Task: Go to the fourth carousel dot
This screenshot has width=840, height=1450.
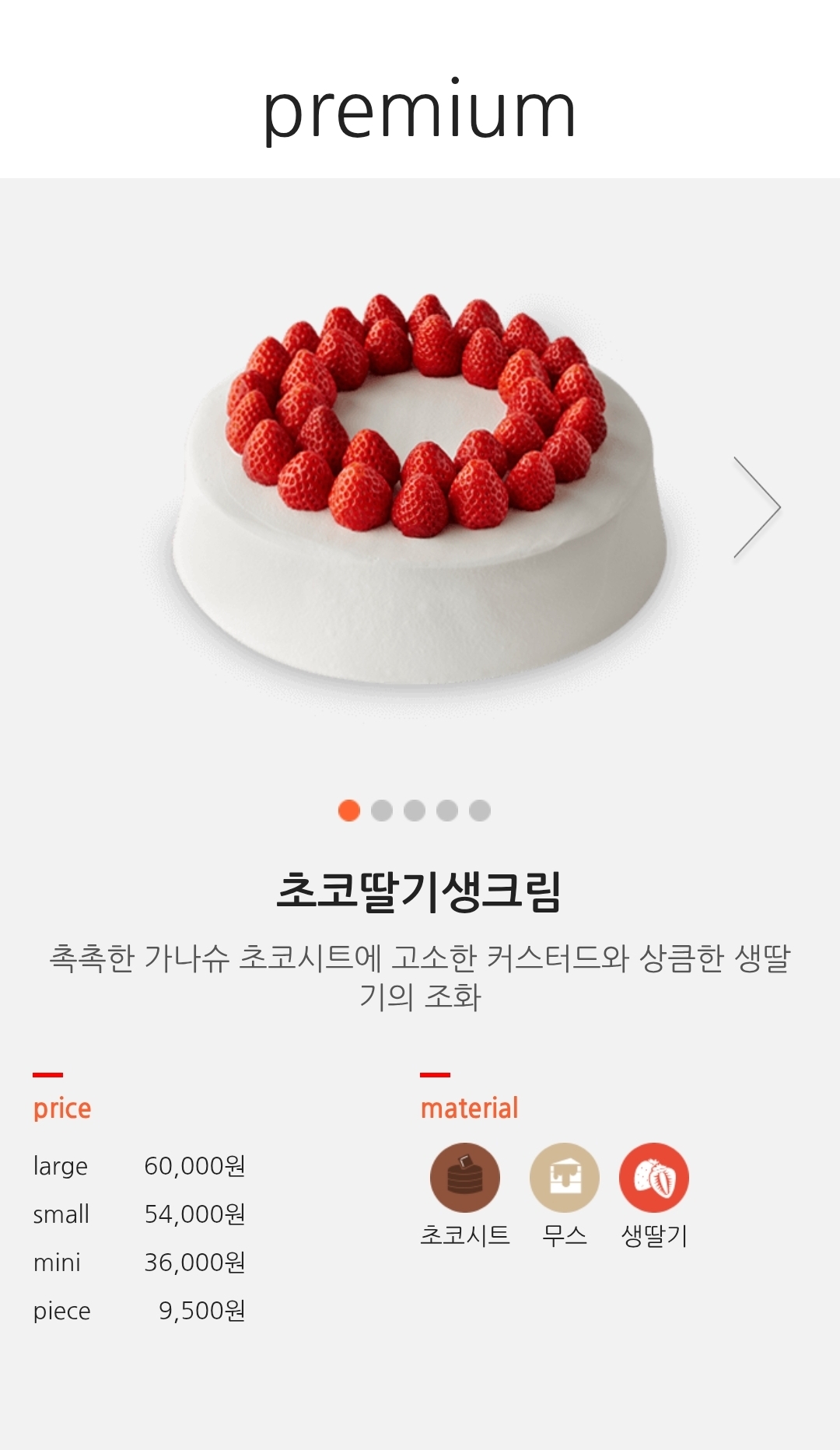Action: coord(447,811)
